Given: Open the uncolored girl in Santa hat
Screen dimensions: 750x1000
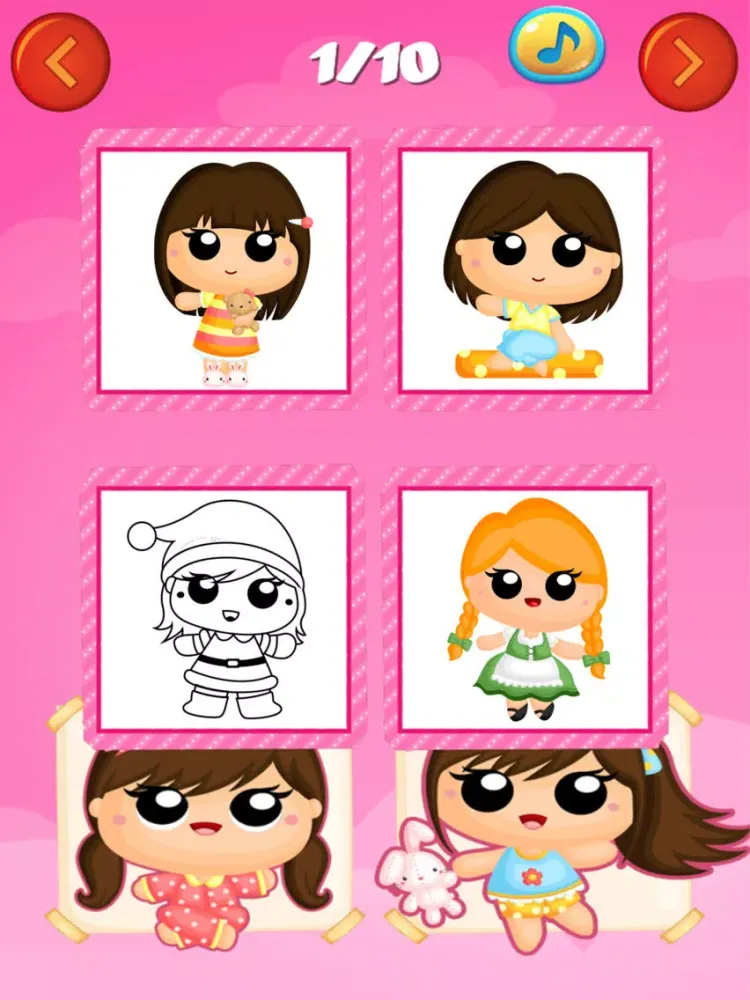Looking at the screenshot, I should pyautogui.click(x=224, y=608).
